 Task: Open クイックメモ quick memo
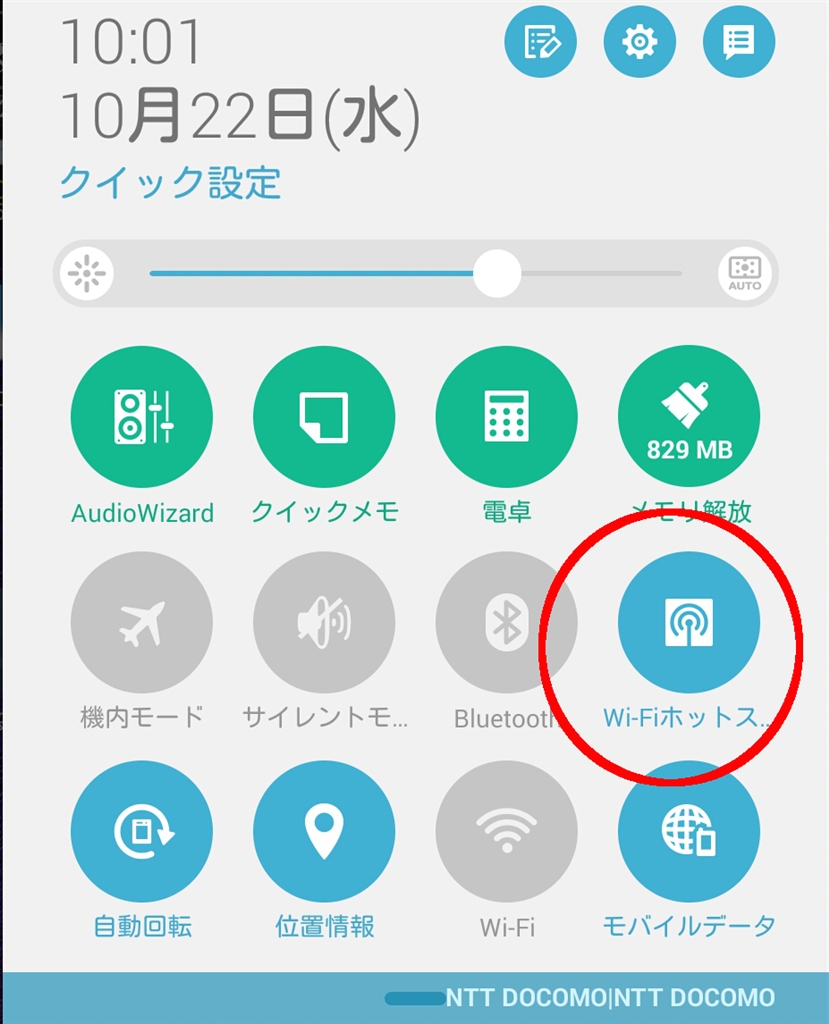pyautogui.click(x=324, y=417)
